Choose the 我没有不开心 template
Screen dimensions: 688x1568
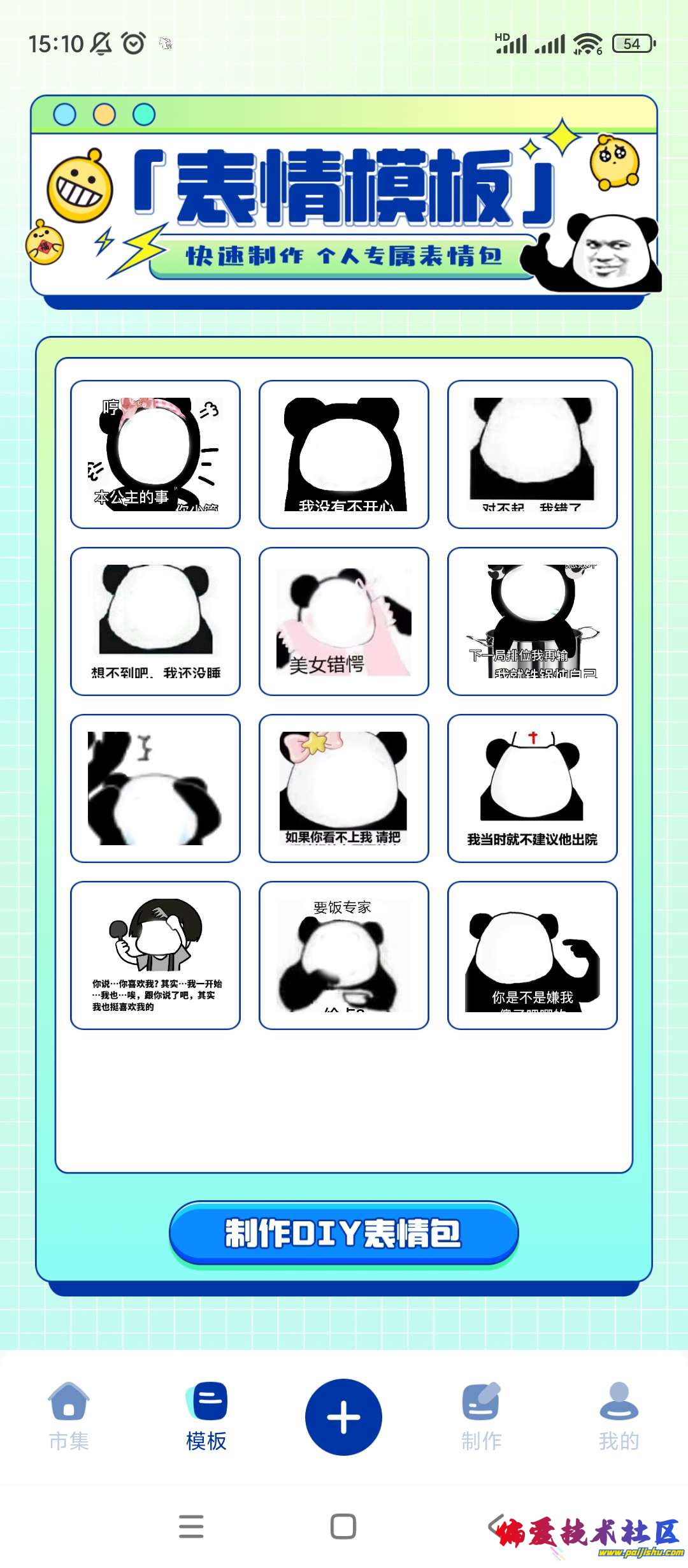344,454
